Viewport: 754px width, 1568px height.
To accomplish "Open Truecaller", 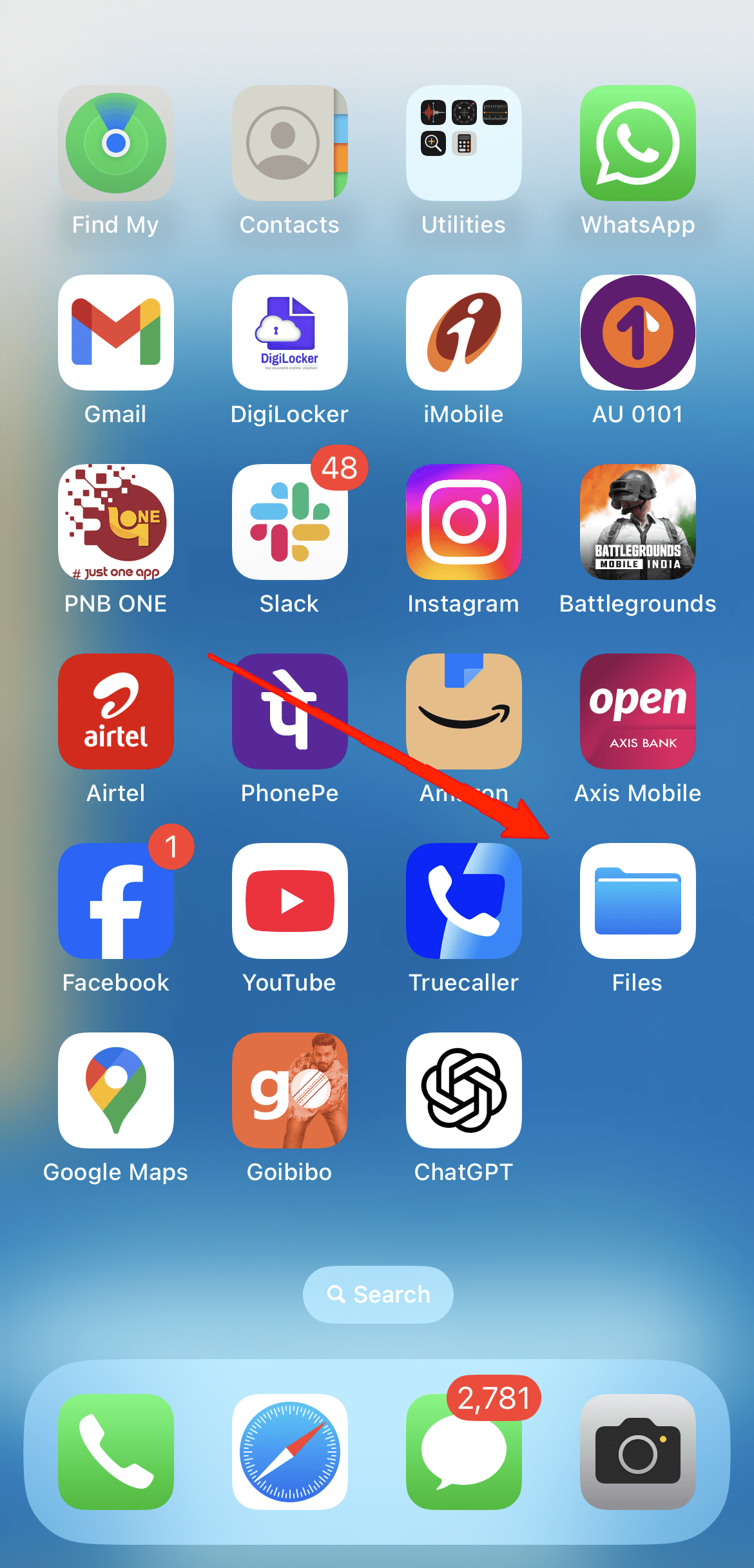I will coord(463,900).
